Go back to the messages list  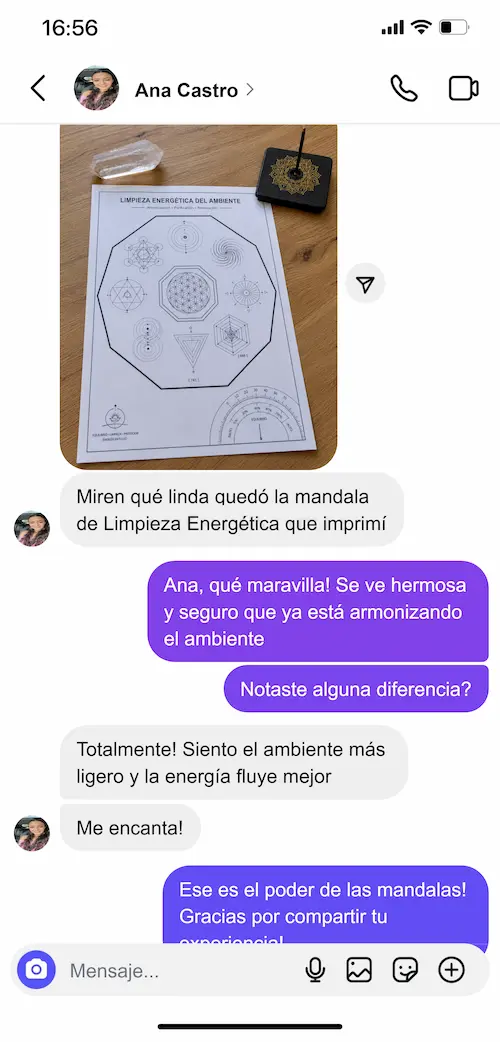click(x=39, y=88)
